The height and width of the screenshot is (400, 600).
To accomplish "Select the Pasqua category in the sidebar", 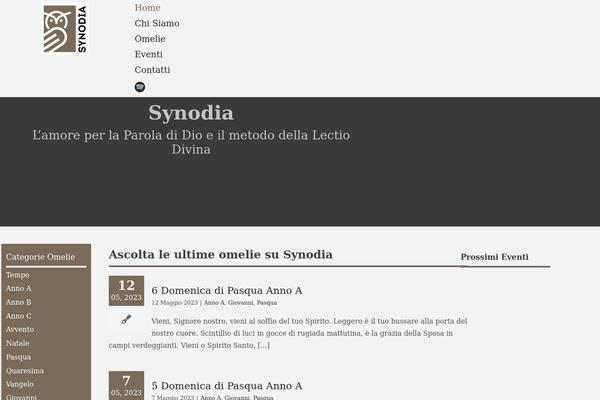I will (18, 356).
